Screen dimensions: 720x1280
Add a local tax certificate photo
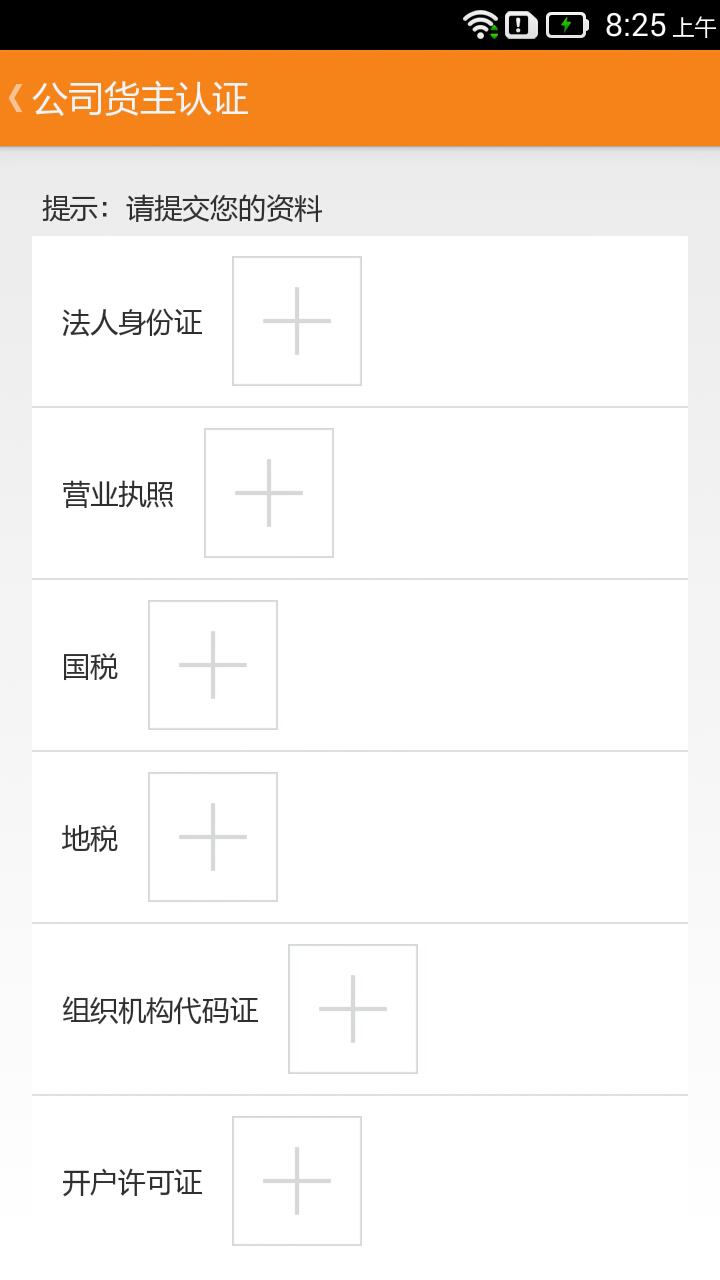pyautogui.click(x=212, y=836)
